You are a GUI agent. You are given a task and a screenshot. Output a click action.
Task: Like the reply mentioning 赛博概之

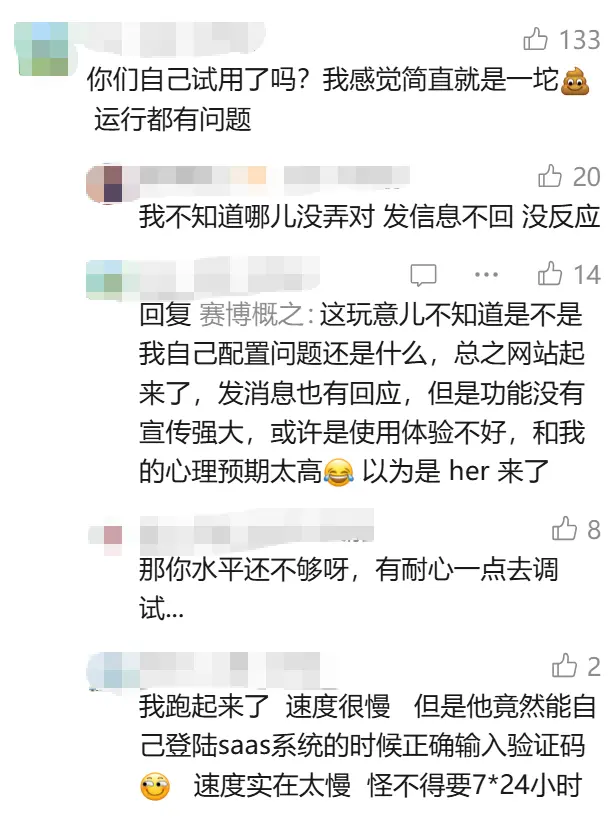(x=550, y=274)
